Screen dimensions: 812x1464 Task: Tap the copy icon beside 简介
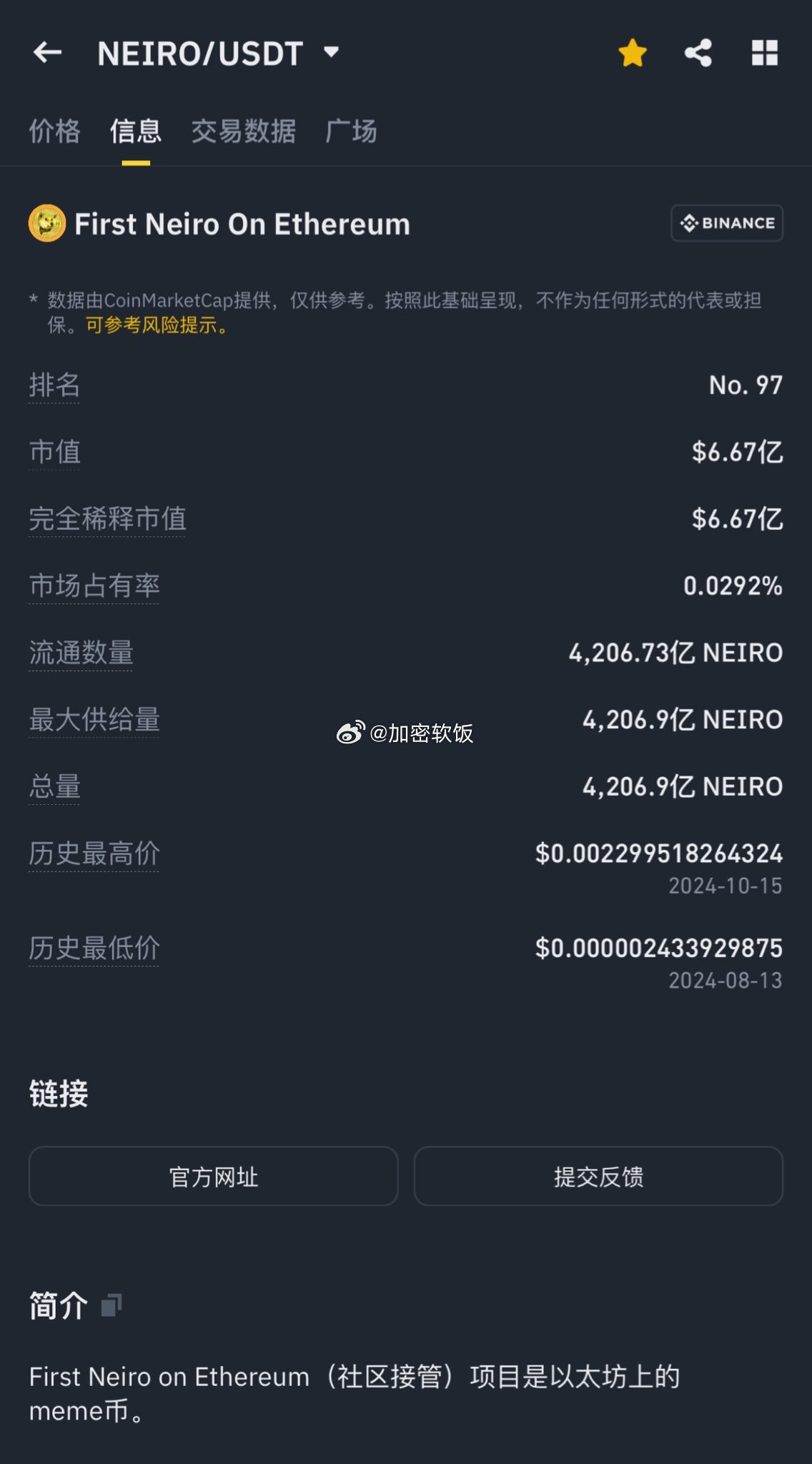point(112,1305)
